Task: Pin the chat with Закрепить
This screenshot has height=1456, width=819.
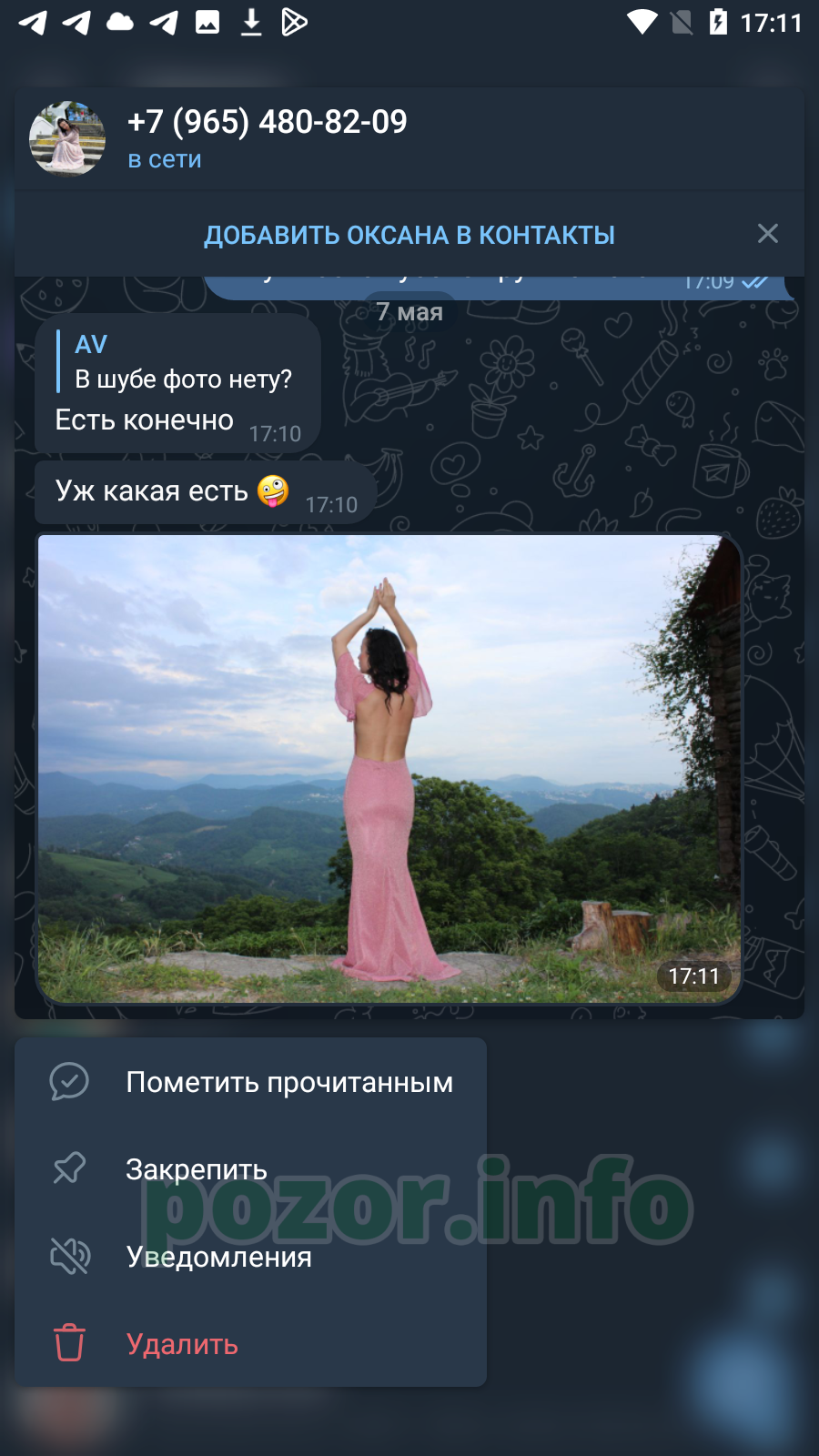Action: 250,1169
